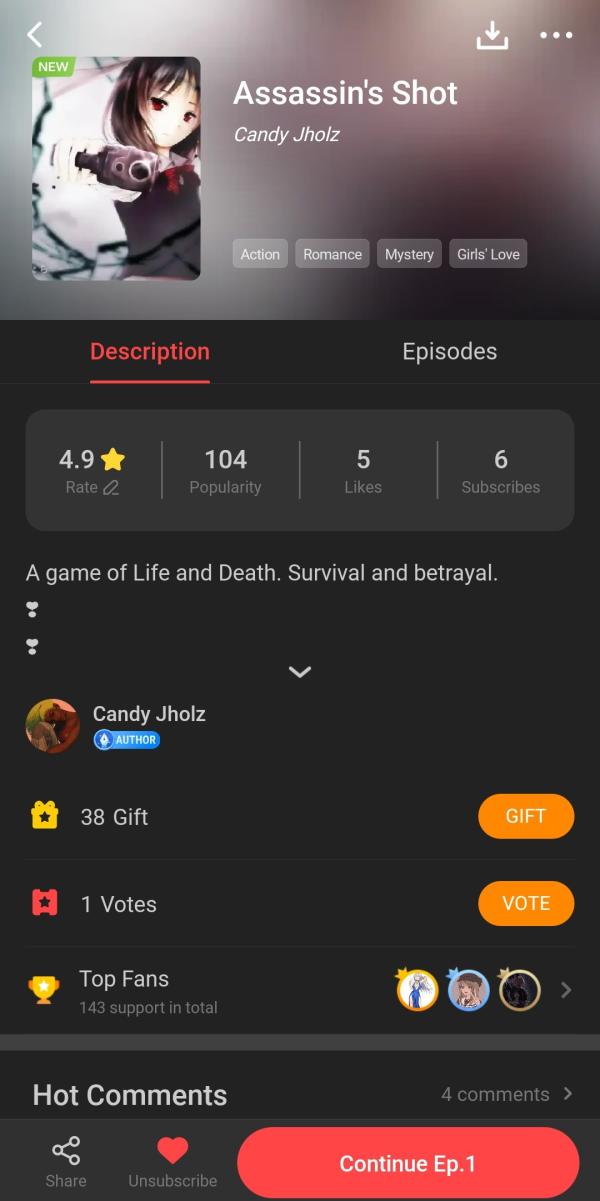Send a gift with the GIFT button

point(526,816)
